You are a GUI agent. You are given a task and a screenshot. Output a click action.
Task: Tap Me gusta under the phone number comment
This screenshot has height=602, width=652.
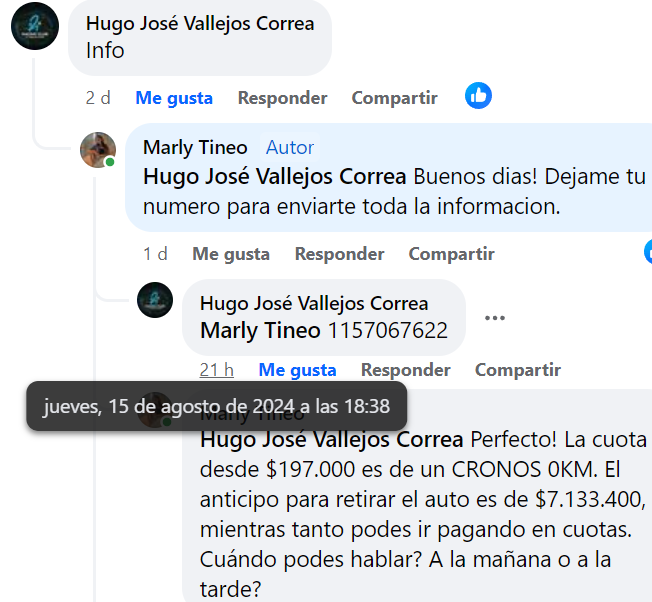coord(297,370)
